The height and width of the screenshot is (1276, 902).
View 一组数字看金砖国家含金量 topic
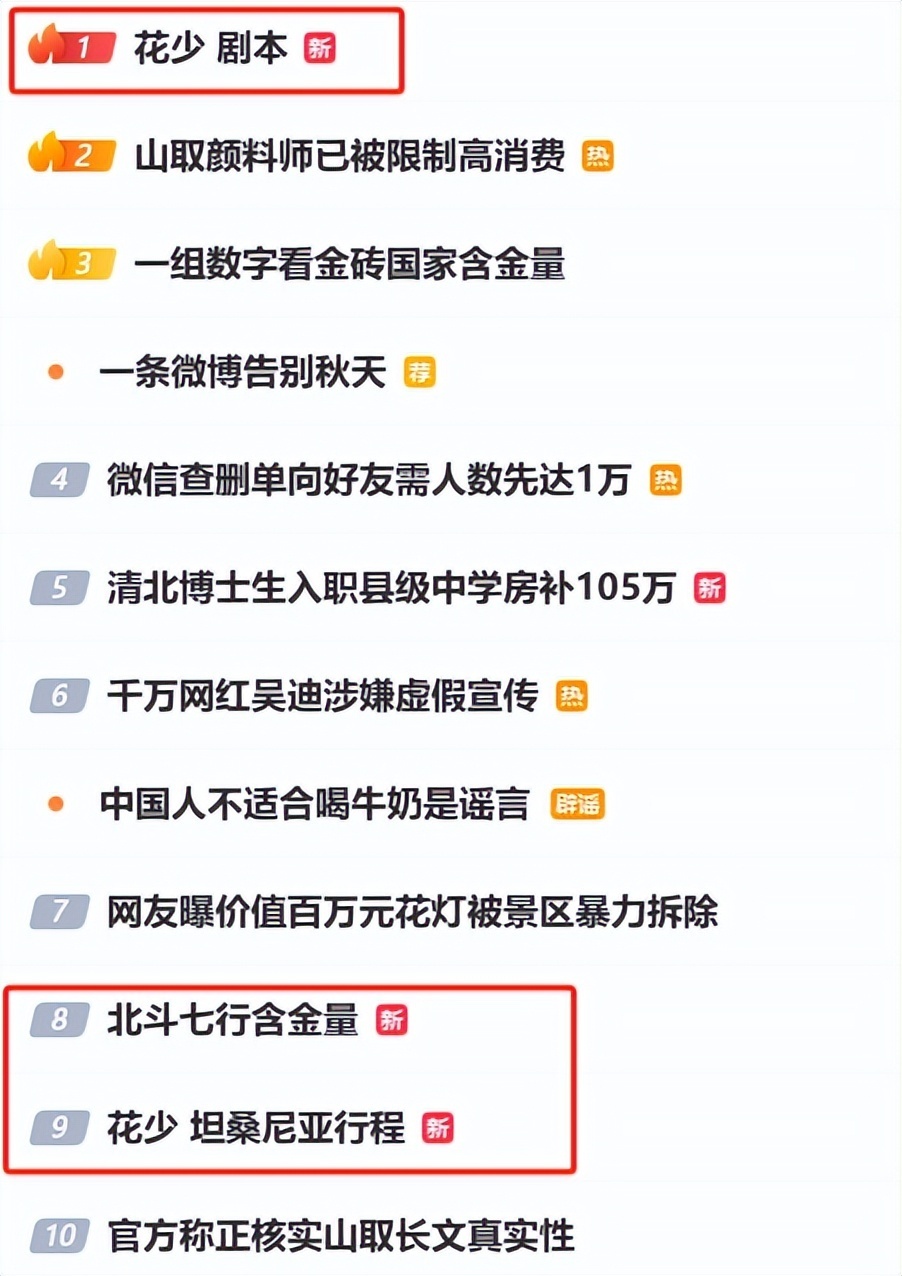[349, 264]
